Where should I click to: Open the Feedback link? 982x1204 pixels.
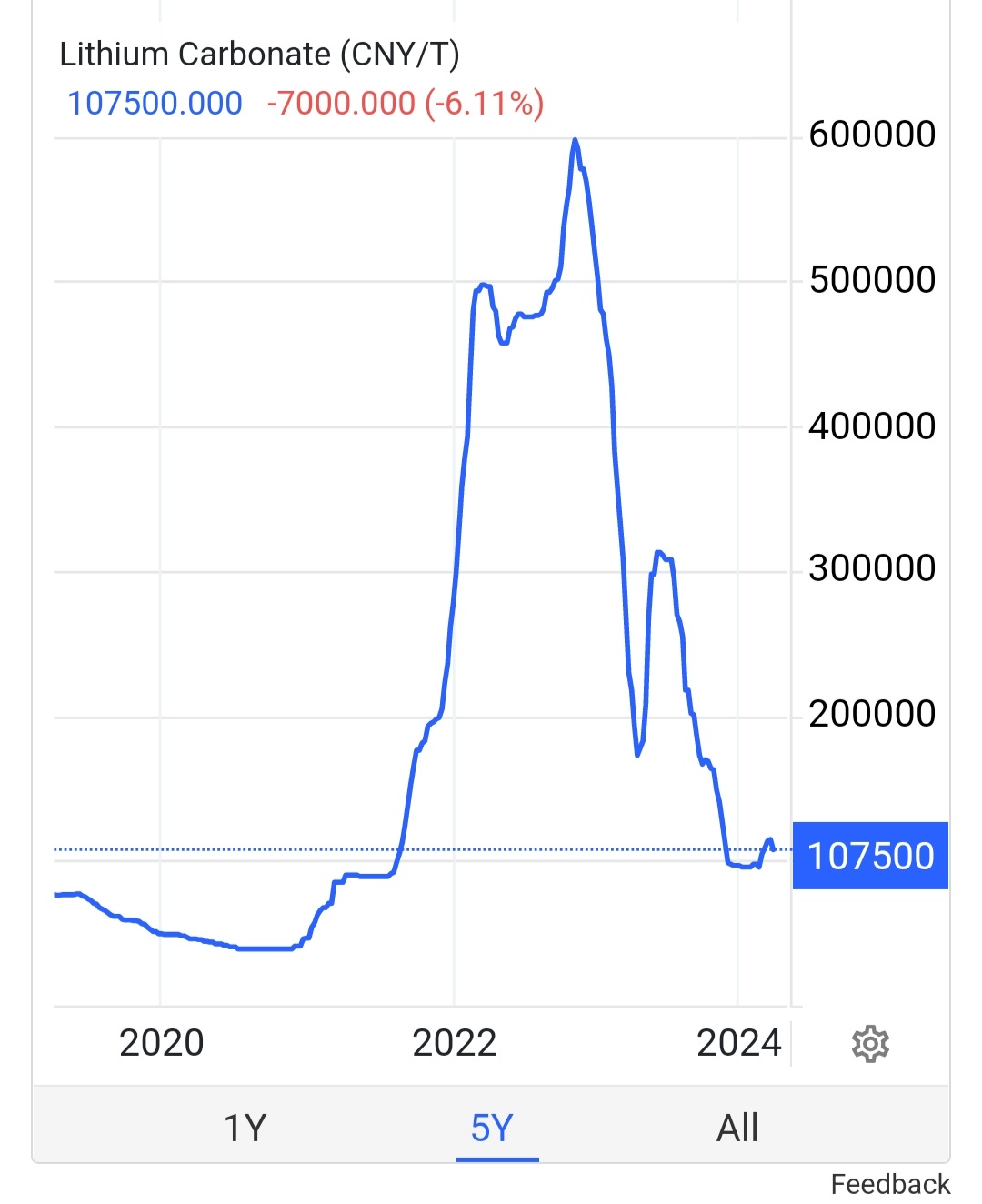point(889,1184)
